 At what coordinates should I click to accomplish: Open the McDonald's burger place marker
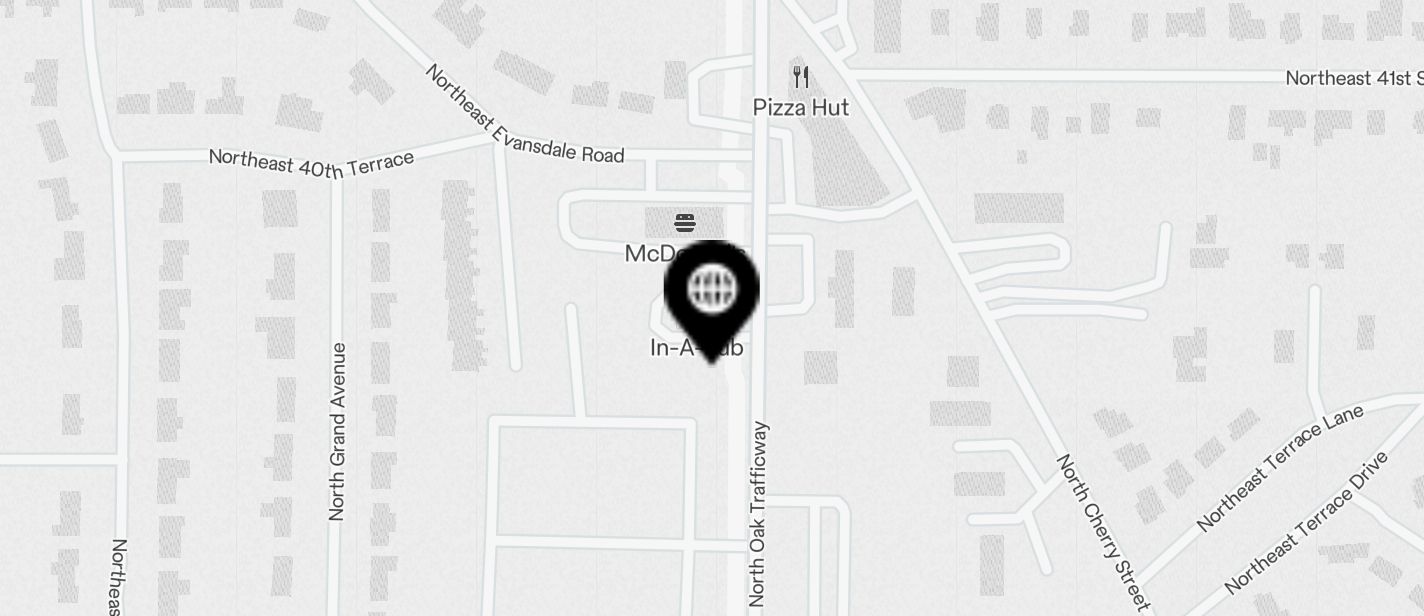click(685, 222)
